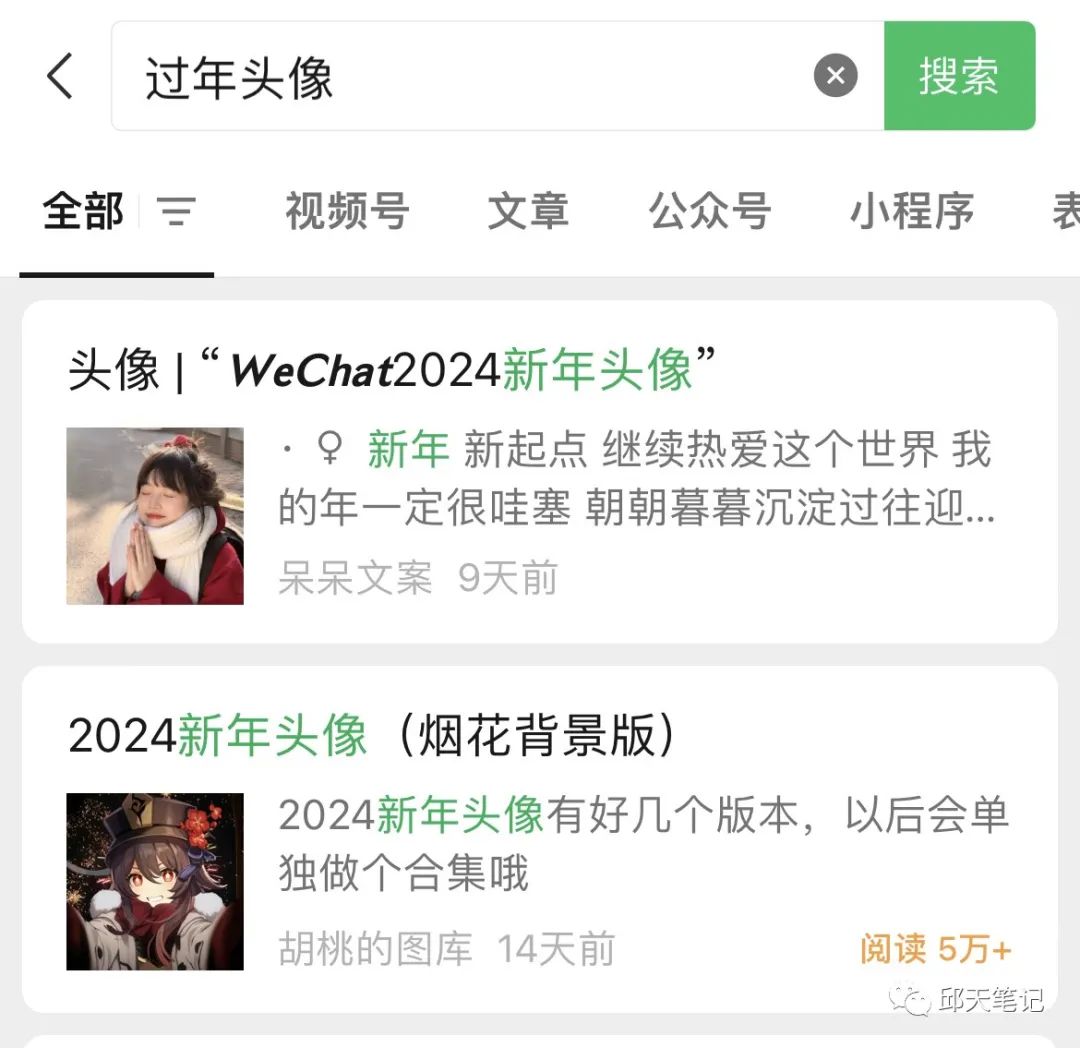The width and height of the screenshot is (1080, 1048).
Task: Switch to the 视频号 tab
Action: (x=347, y=212)
